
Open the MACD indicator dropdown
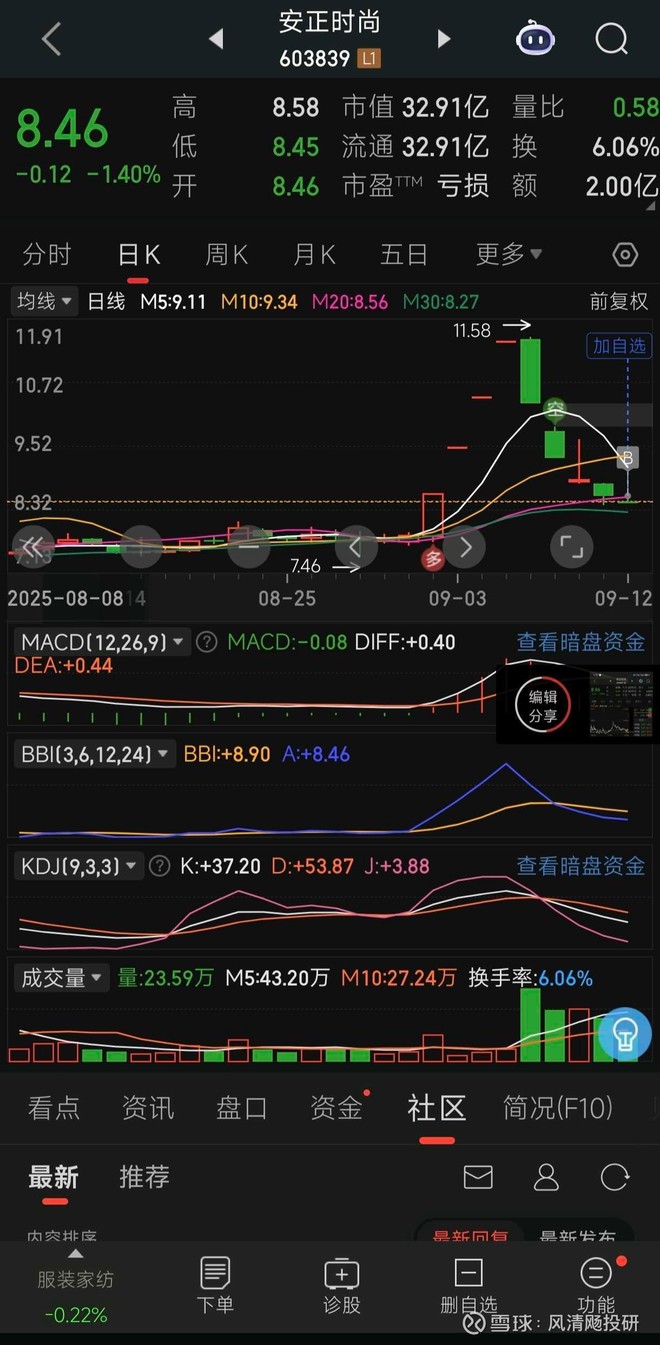(x=102, y=642)
